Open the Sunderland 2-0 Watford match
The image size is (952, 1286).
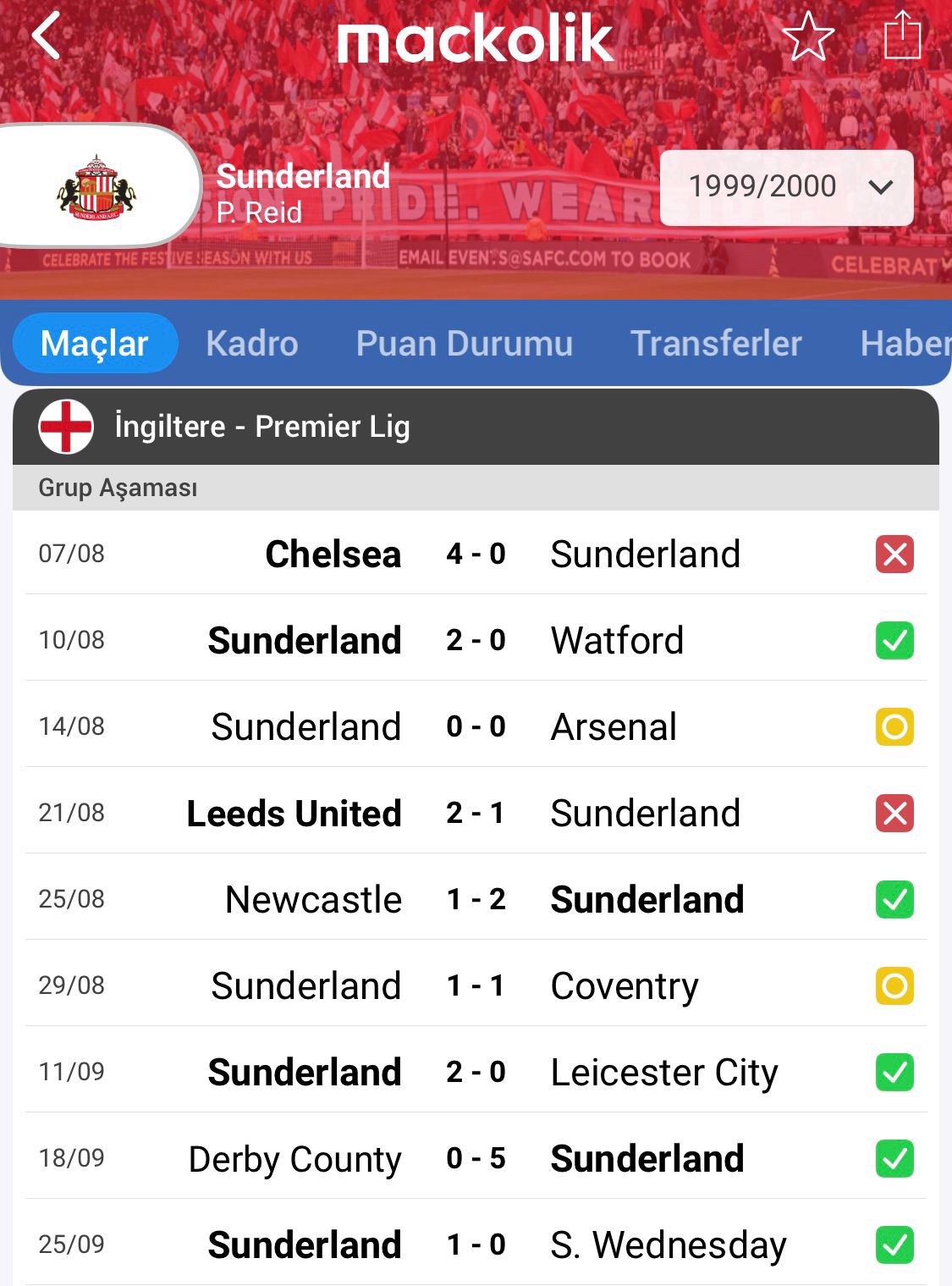point(476,641)
